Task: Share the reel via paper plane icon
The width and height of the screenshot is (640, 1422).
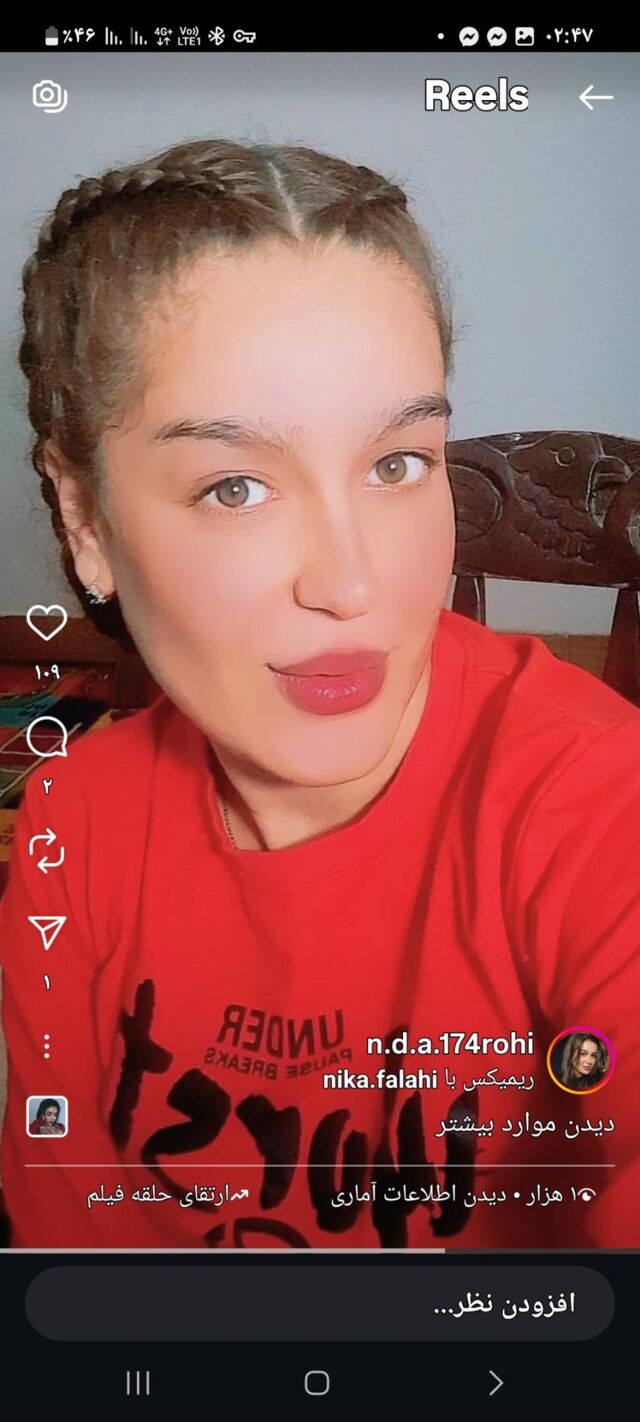Action: pos(47,932)
